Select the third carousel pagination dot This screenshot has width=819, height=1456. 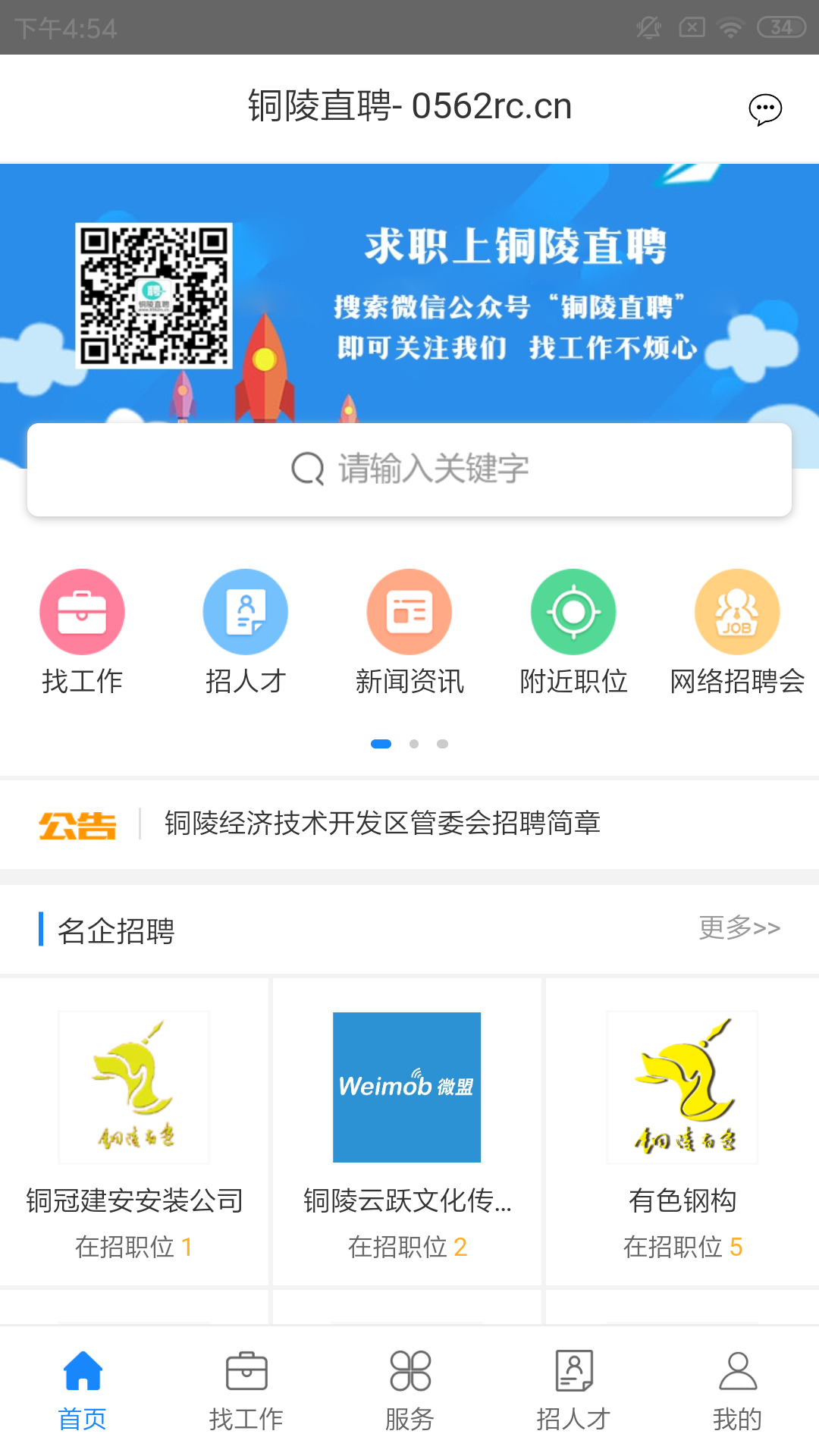tap(444, 744)
